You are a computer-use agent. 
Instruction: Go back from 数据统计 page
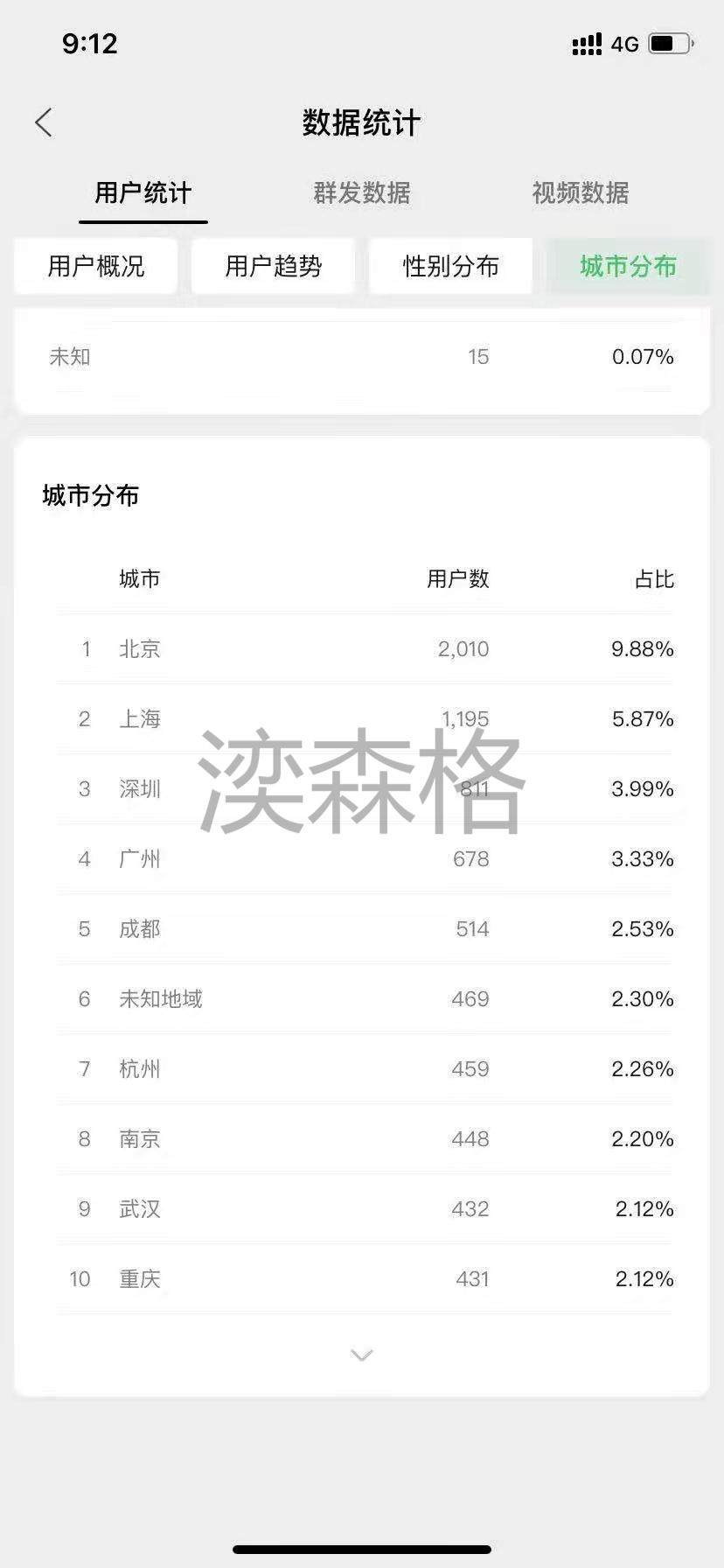[44, 122]
